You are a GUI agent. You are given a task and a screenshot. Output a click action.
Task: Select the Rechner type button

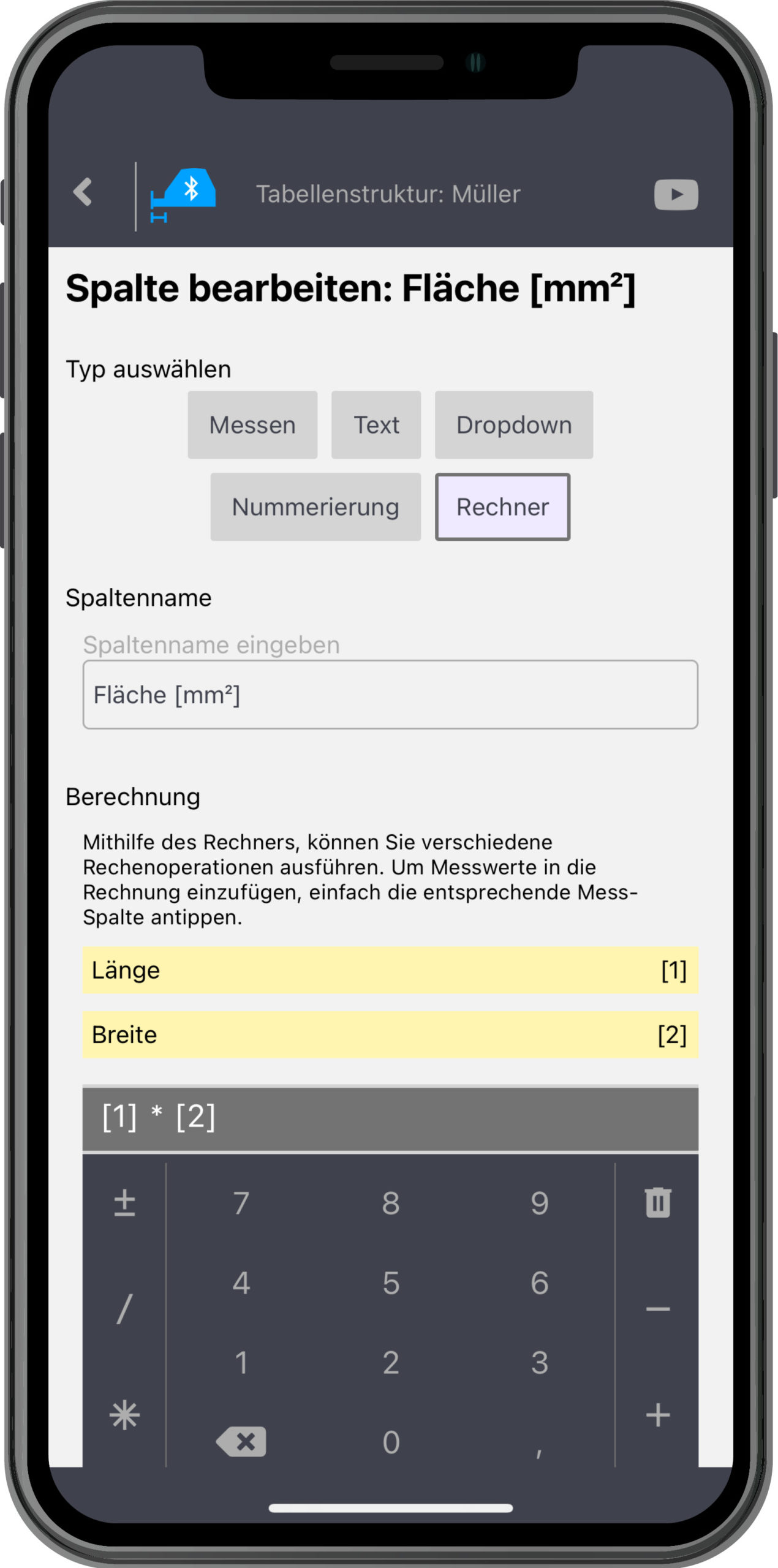pyautogui.click(x=502, y=507)
